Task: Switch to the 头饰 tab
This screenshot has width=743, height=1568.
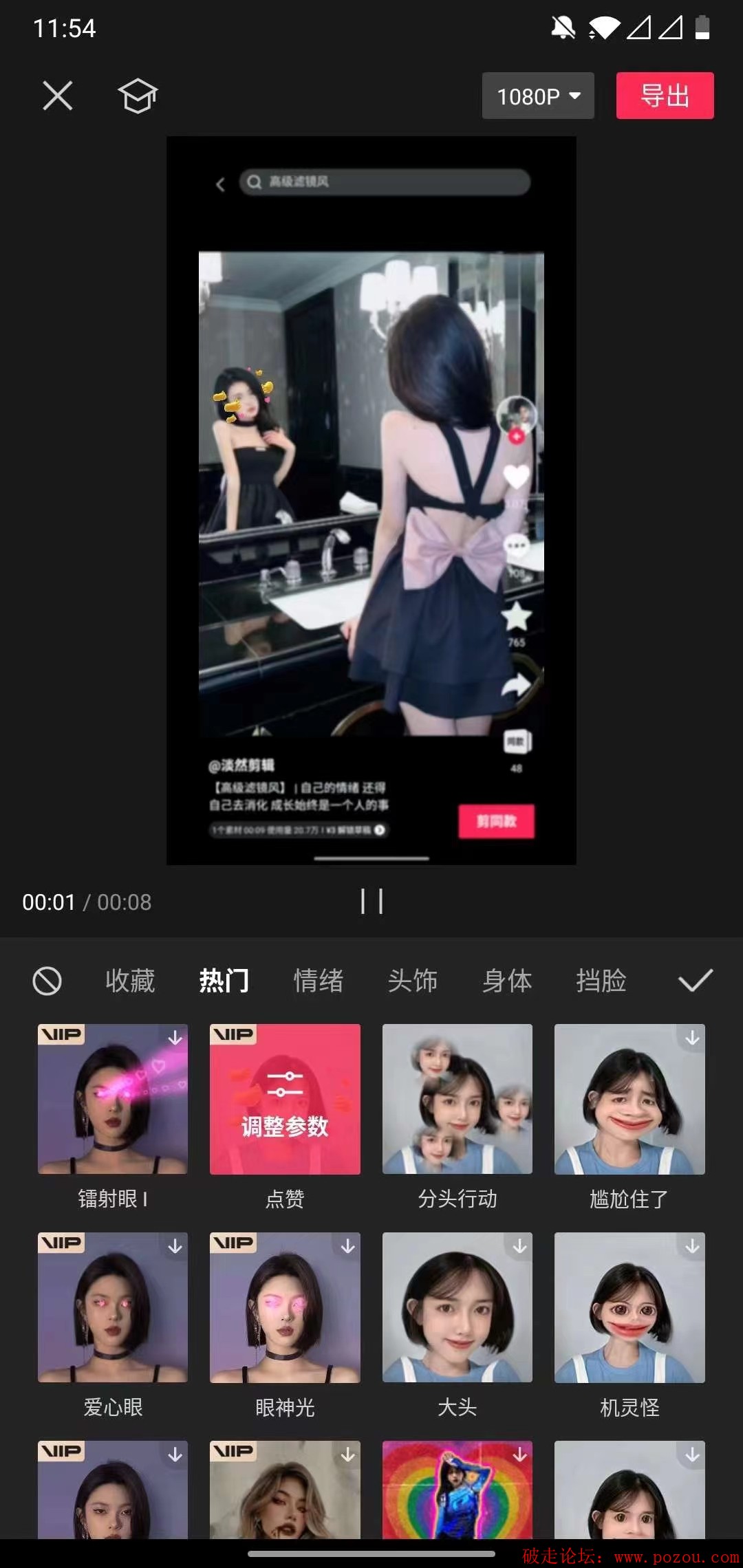Action: 412,981
